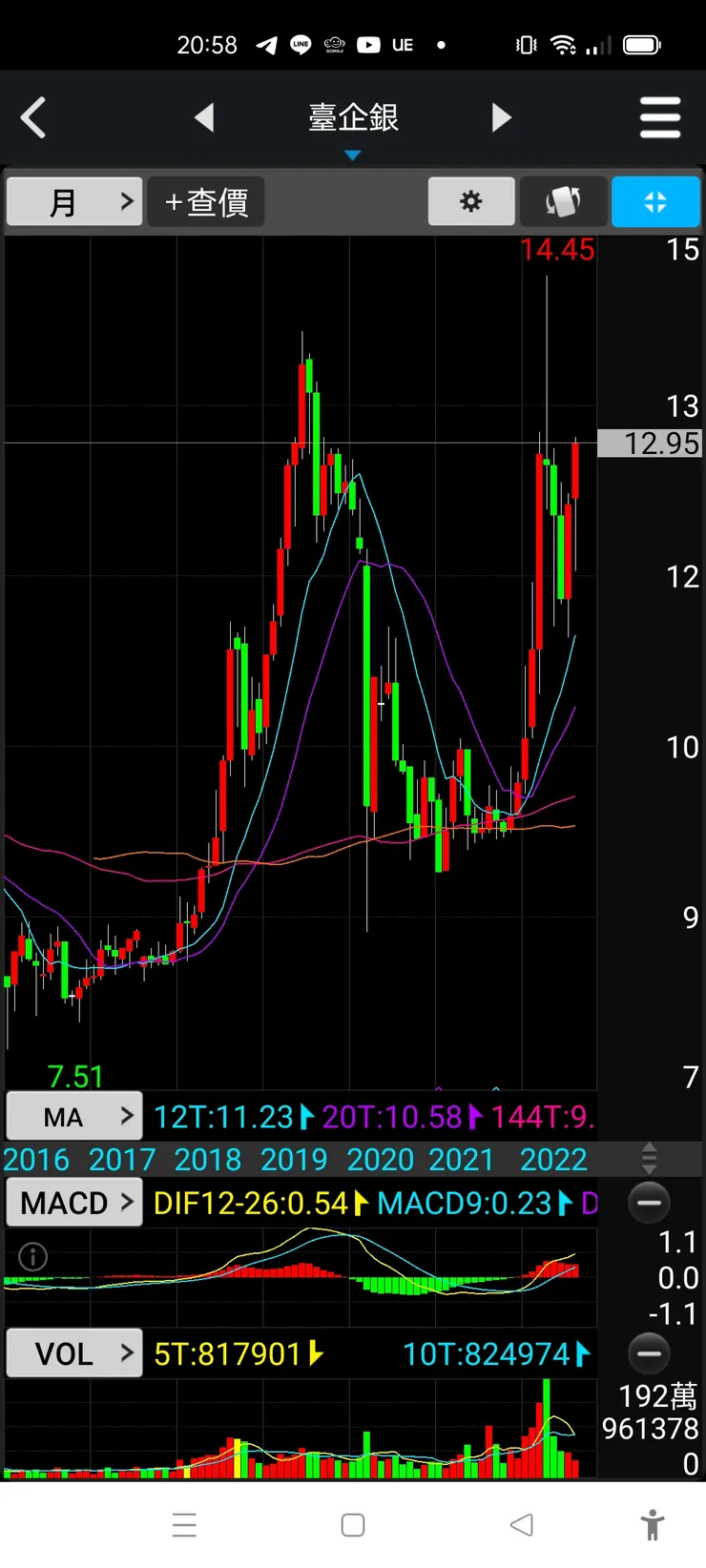Change the VOL indicator selector
Screen dimensions: 706x1568
click(74, 1353)
